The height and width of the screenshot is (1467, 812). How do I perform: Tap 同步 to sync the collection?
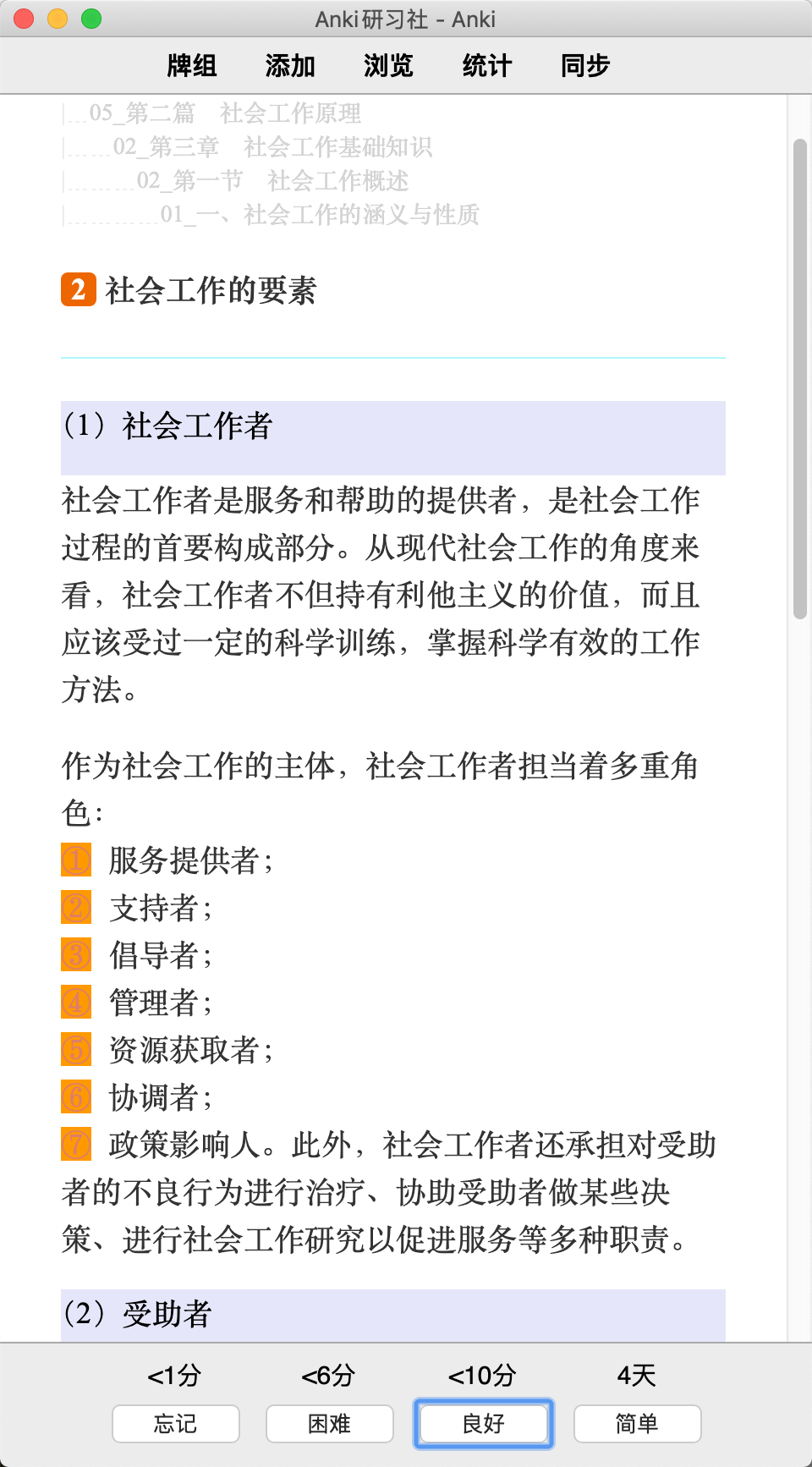[585, 65]
